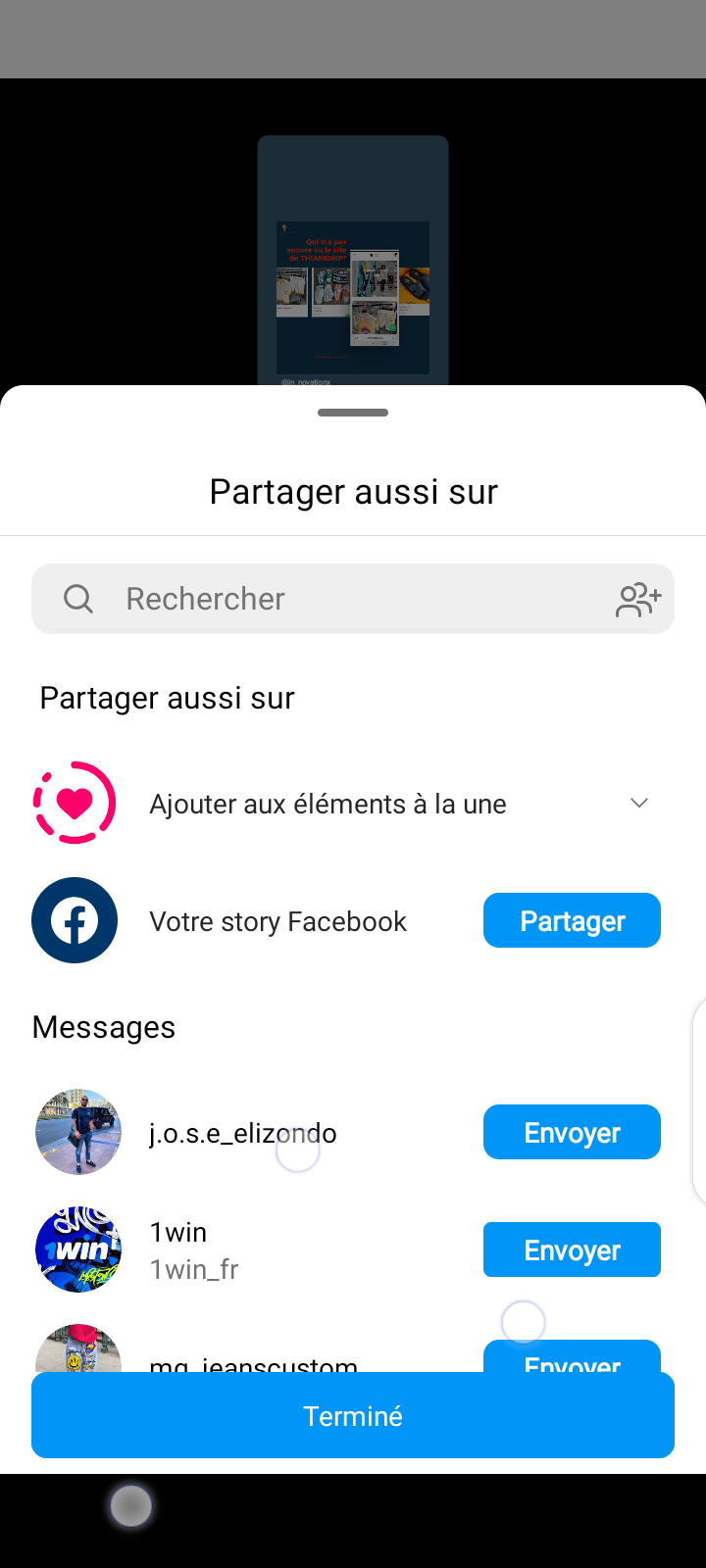Send story to j.o.s.e_elizondo

point(572,1133)
